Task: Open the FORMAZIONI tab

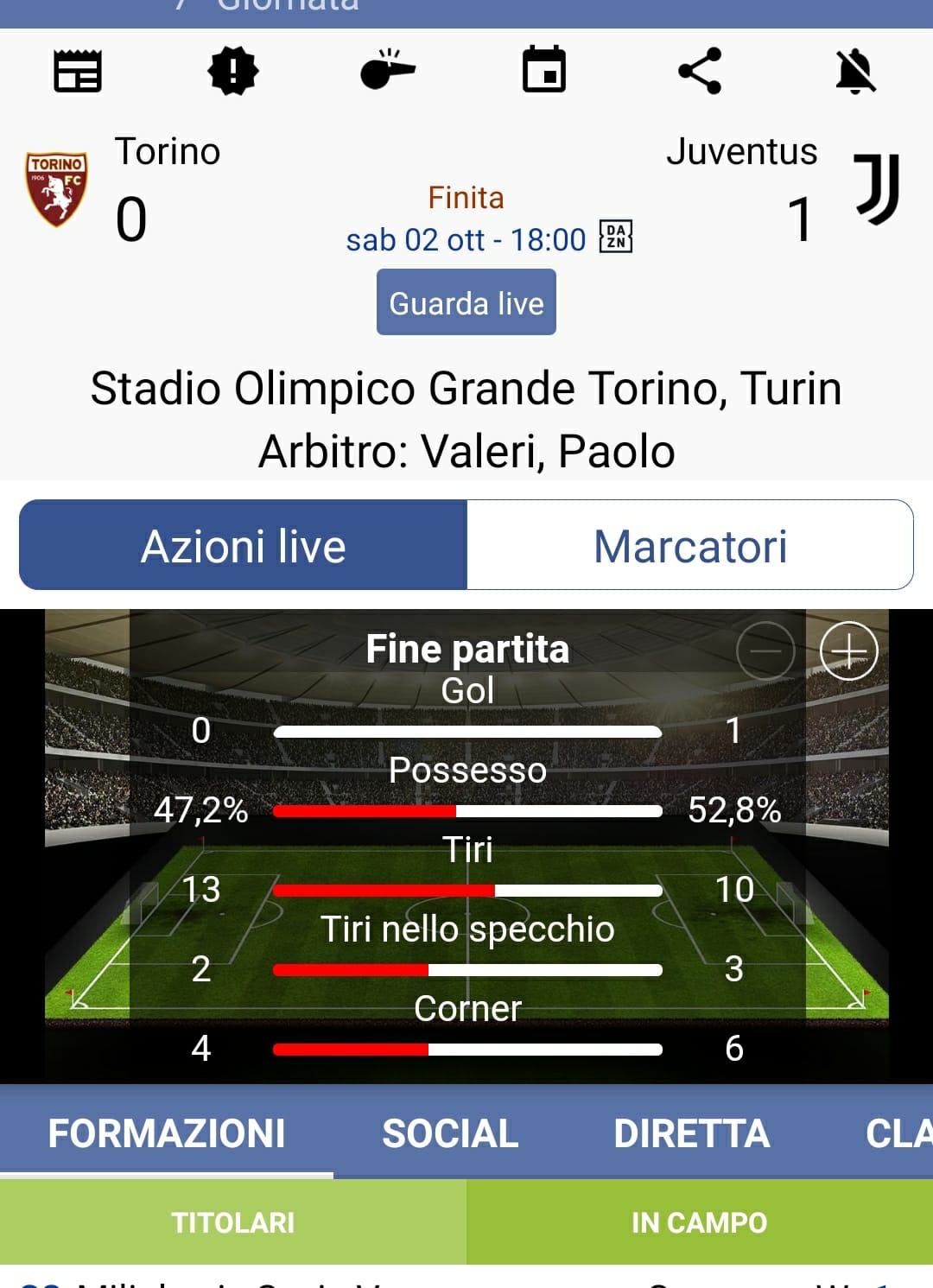Action: click(x=167, y=1133)
